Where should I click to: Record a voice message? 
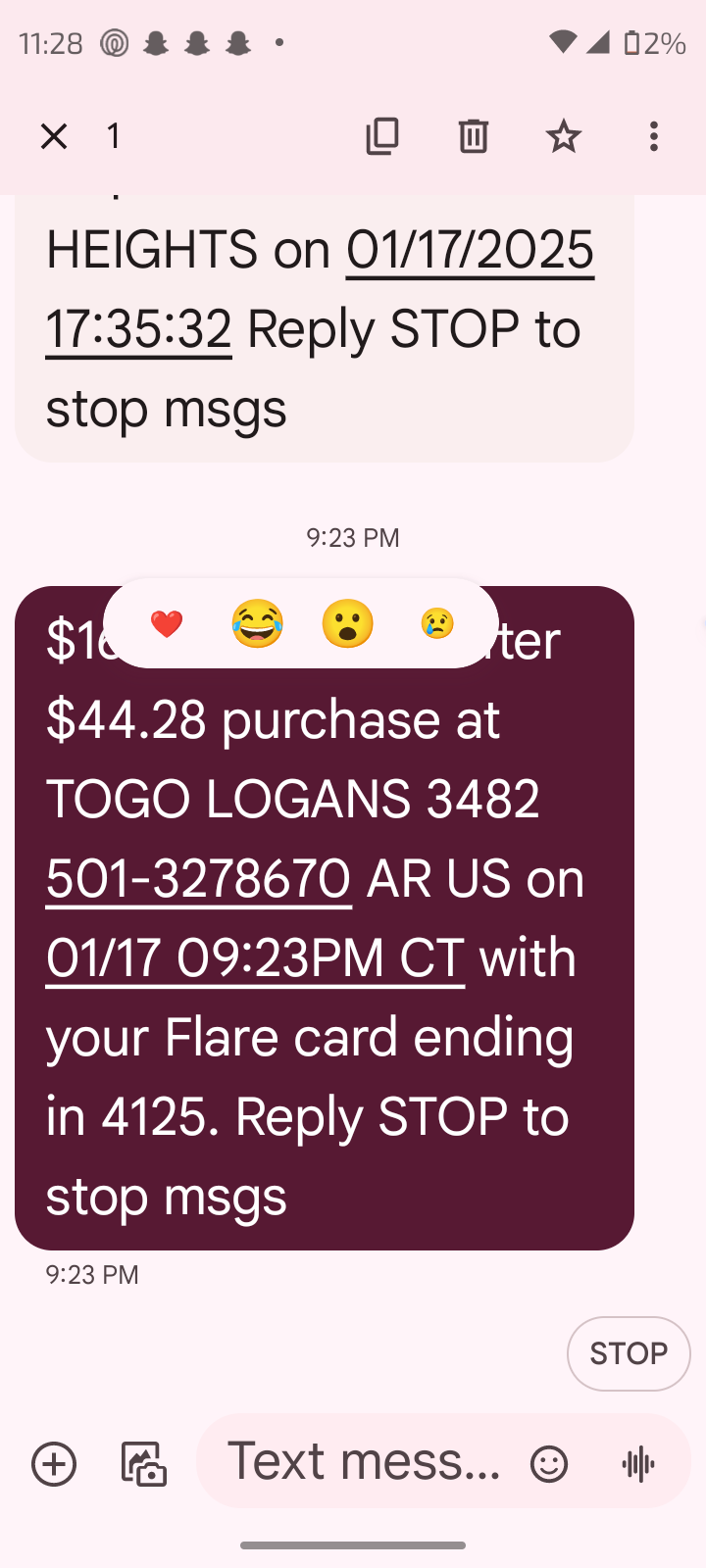638,1464
